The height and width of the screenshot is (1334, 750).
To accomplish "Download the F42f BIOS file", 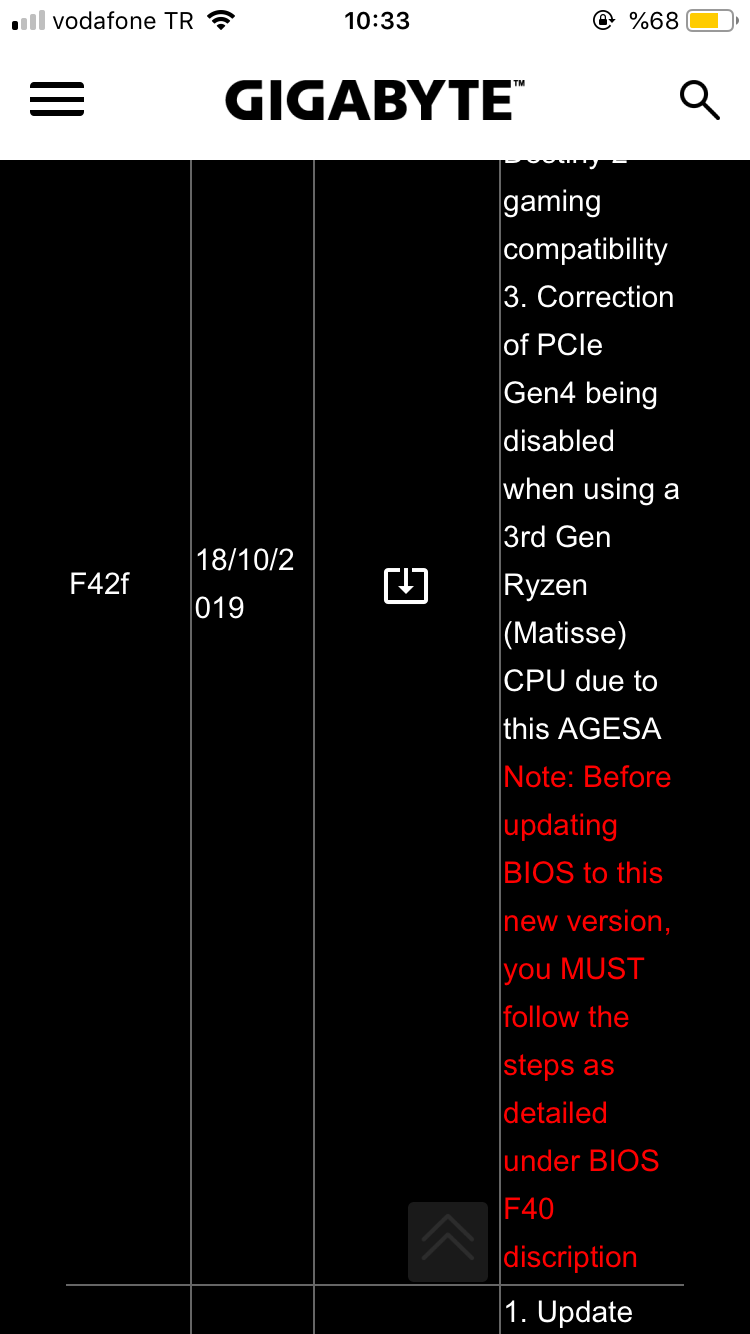I will (406, 585).
